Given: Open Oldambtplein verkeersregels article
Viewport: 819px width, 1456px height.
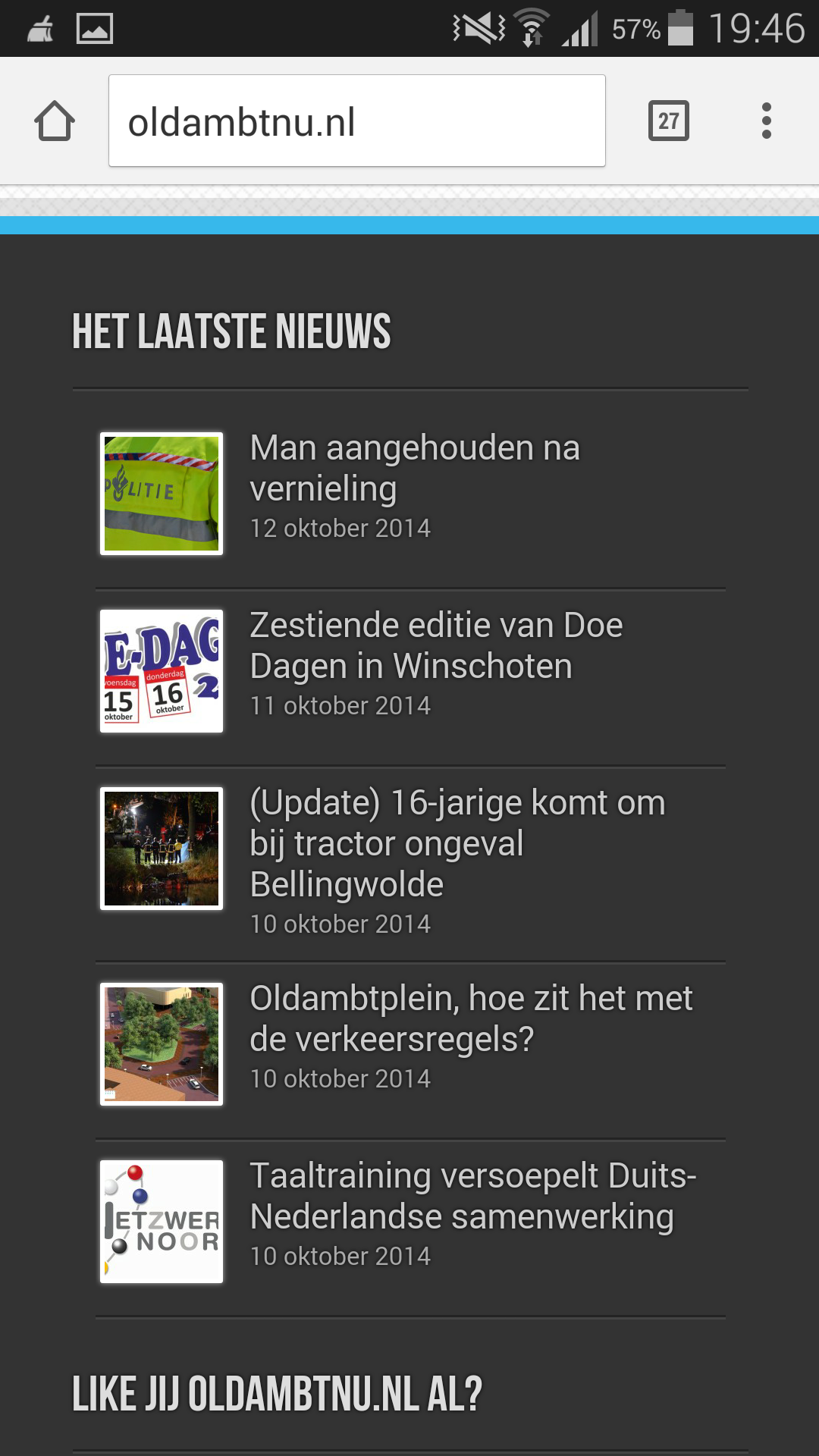Looking at the screenshot, I should 470,1018.
